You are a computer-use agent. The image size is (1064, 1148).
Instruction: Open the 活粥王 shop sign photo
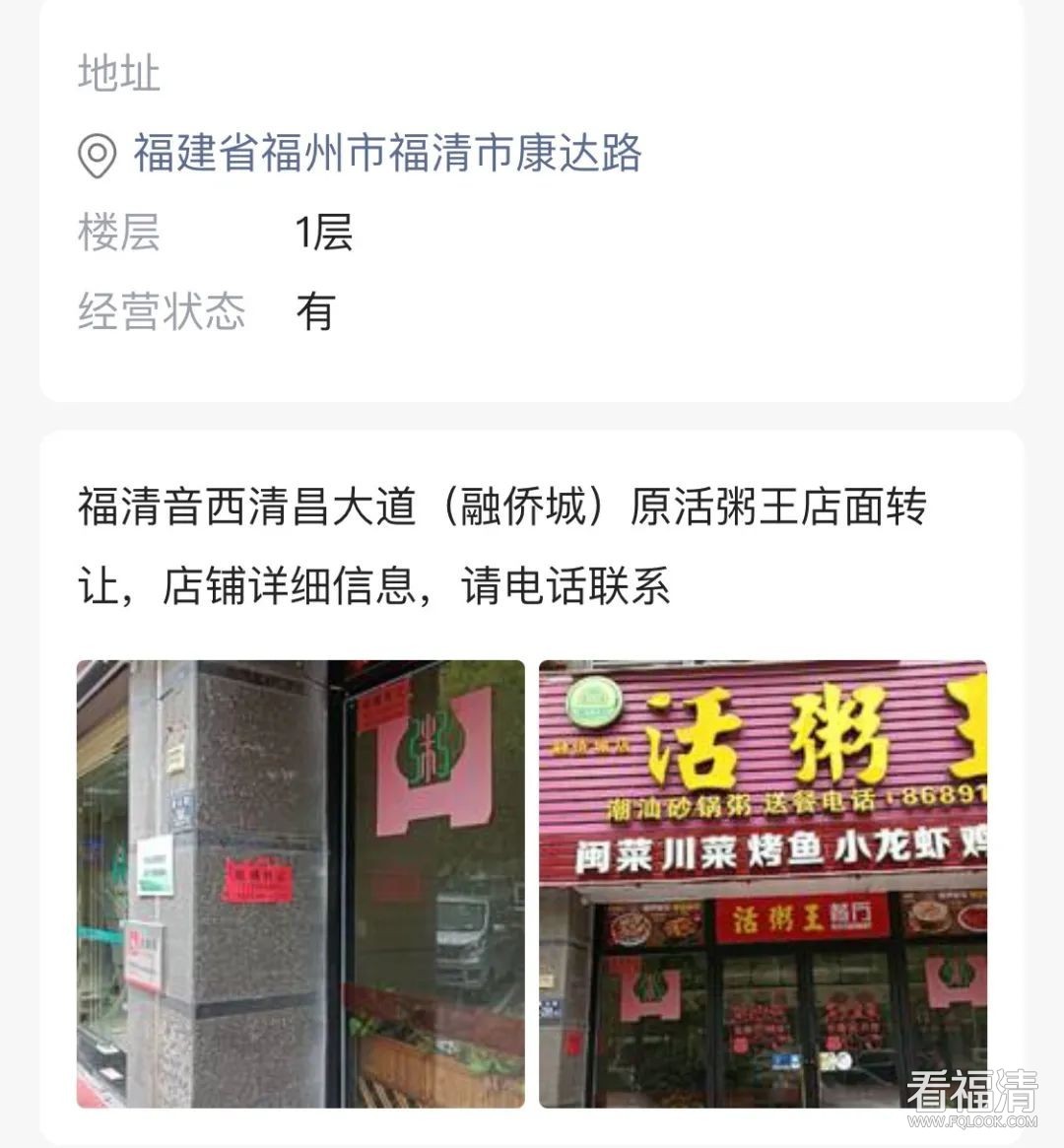point(763,884)
